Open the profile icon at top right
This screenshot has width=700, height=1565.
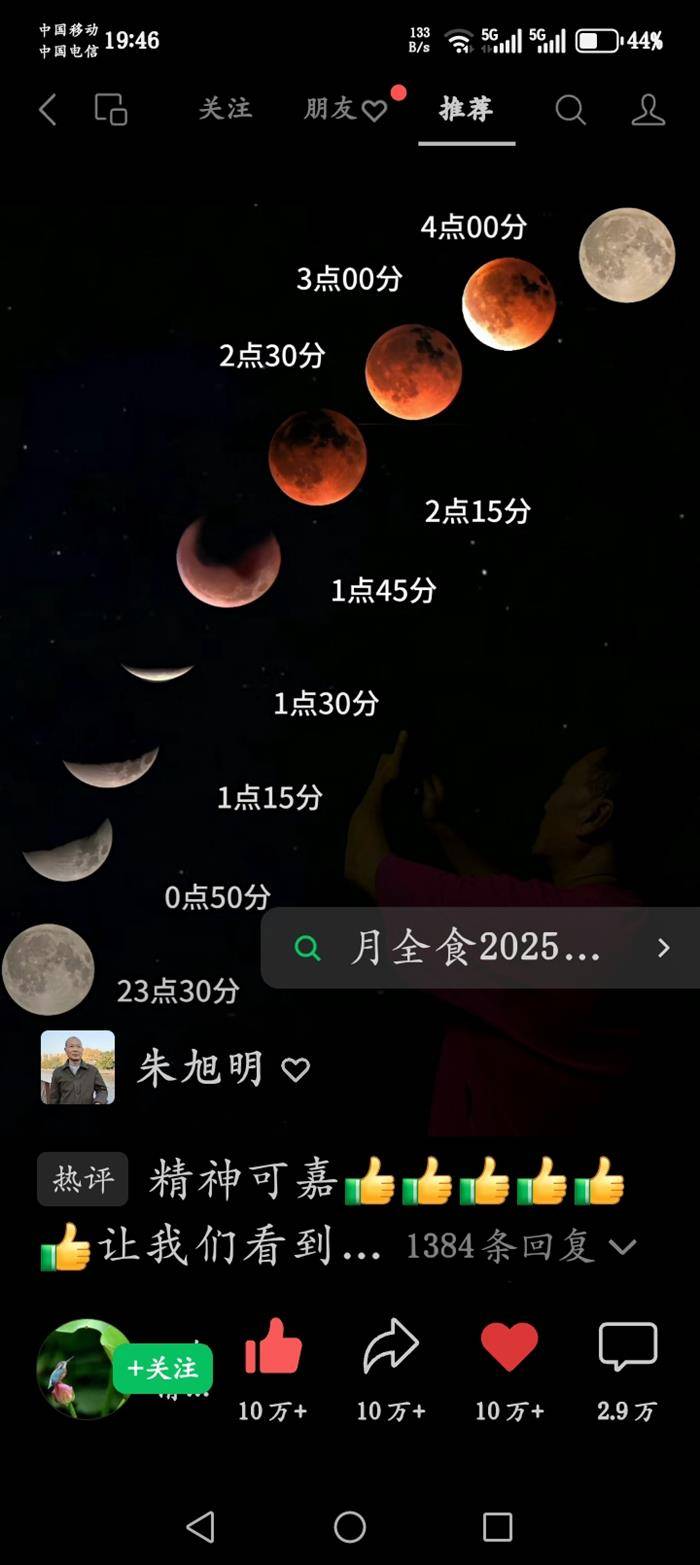point(648,109)
